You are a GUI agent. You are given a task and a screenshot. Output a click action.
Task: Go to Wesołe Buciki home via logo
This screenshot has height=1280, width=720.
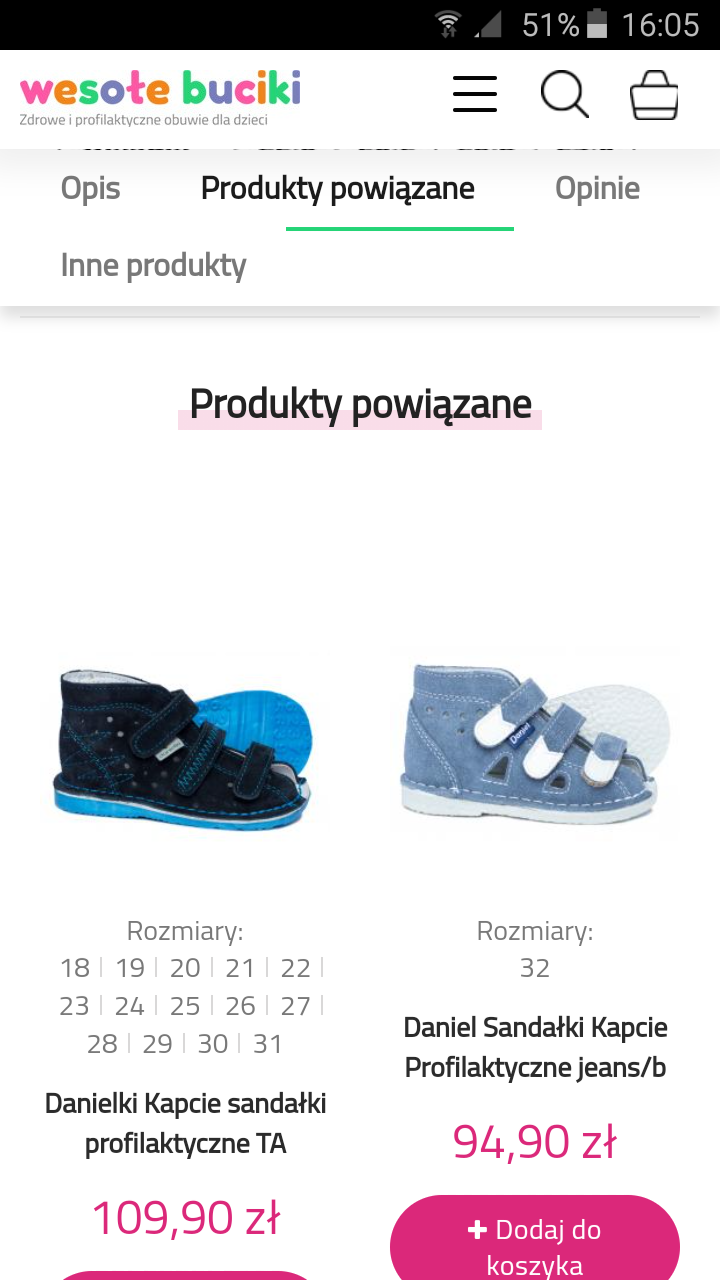click(160, 97)
